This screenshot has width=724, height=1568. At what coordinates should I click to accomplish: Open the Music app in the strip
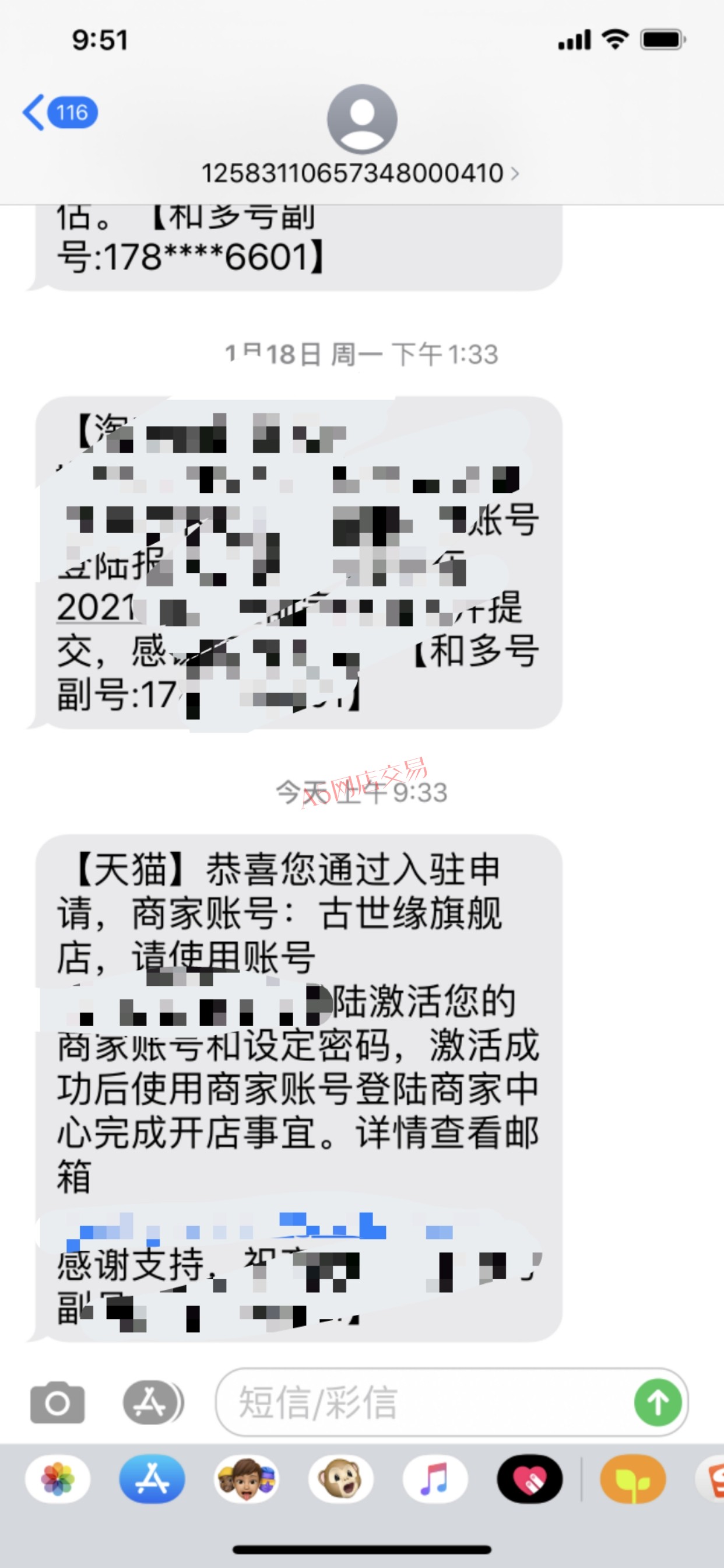435,1480
